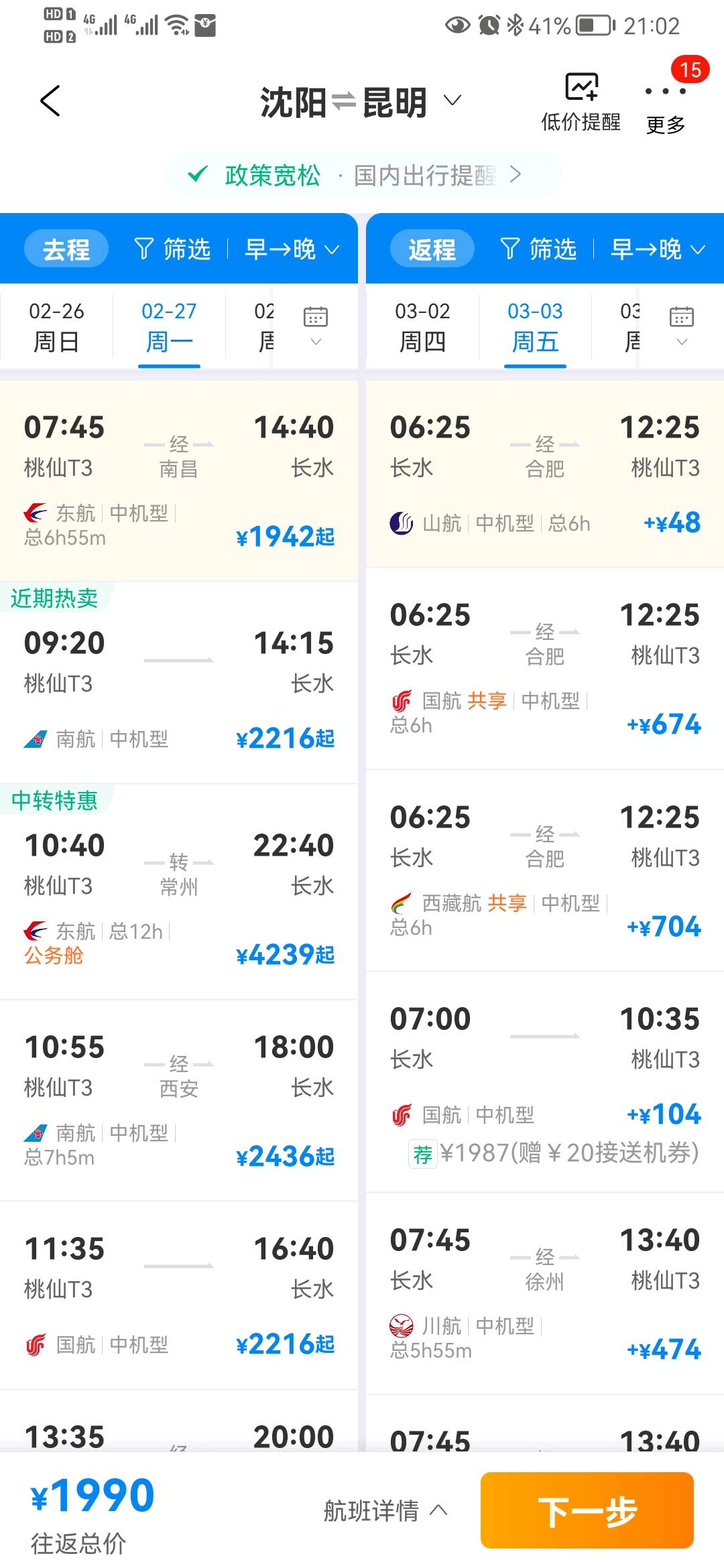Select the 07:45 川航 return via 徐州
Screen dimensions: 724x1568
point(544,1293)
